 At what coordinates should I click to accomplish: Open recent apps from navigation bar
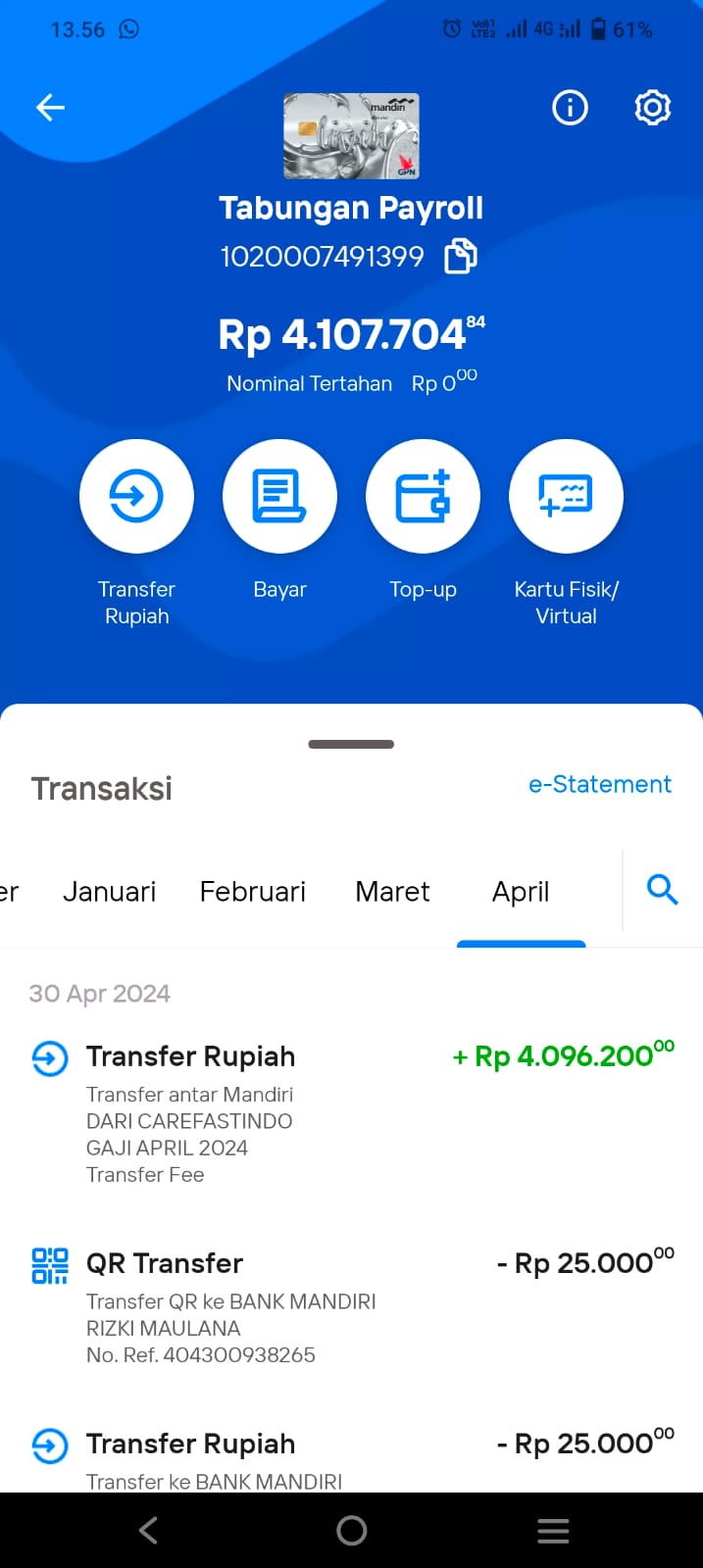click(553, 1531)
